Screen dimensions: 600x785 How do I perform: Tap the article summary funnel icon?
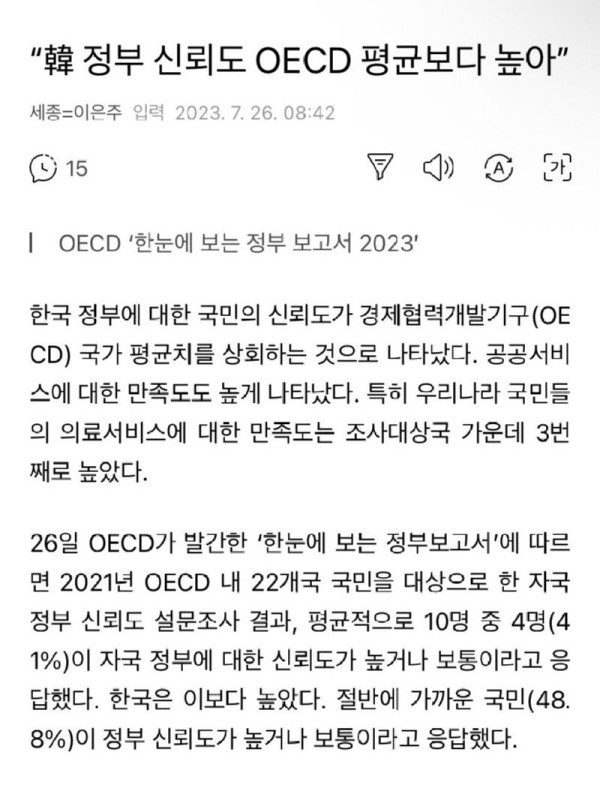(x=379, y=167)
